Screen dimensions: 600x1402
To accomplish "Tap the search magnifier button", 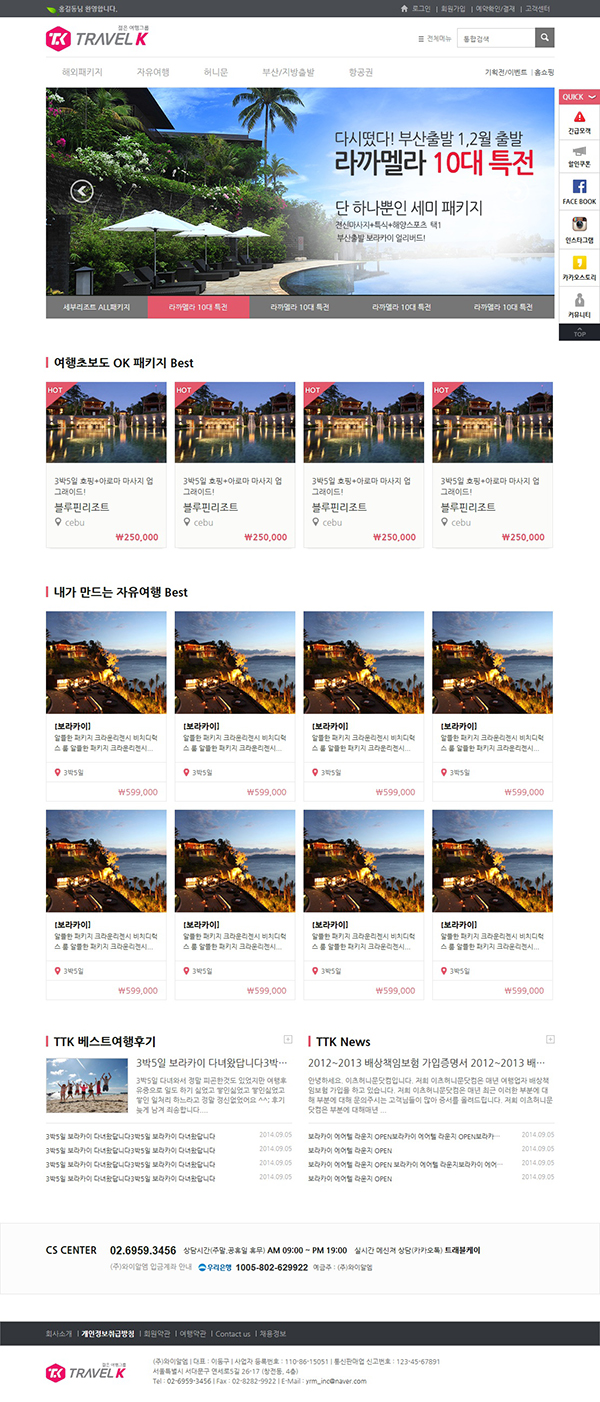I will [x=545, y=38].
